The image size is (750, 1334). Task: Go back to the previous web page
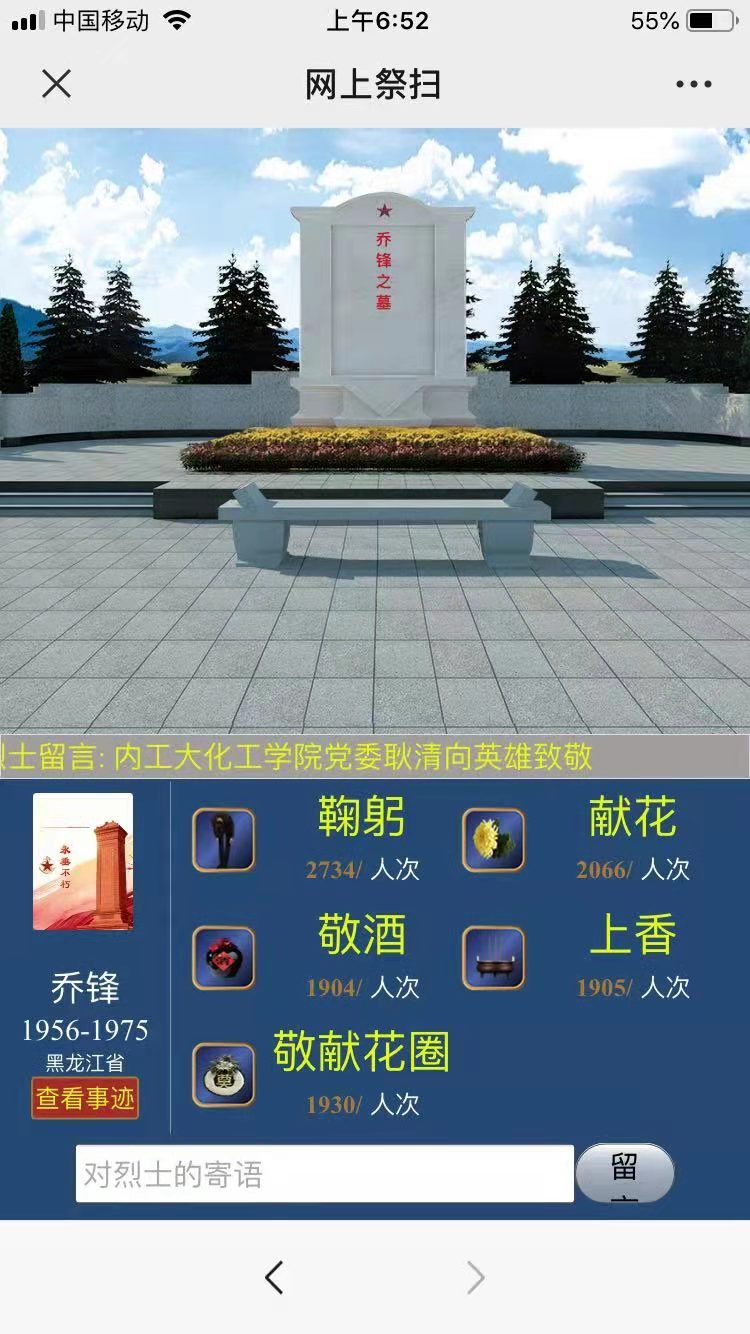pyautogui.click(x=274, y=1277)
